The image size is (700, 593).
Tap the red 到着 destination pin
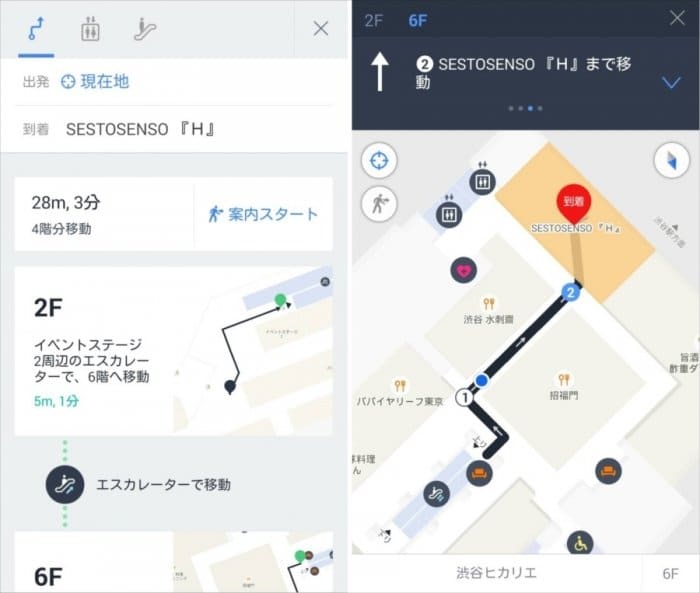pyautogui.click(x=574, y=203)
